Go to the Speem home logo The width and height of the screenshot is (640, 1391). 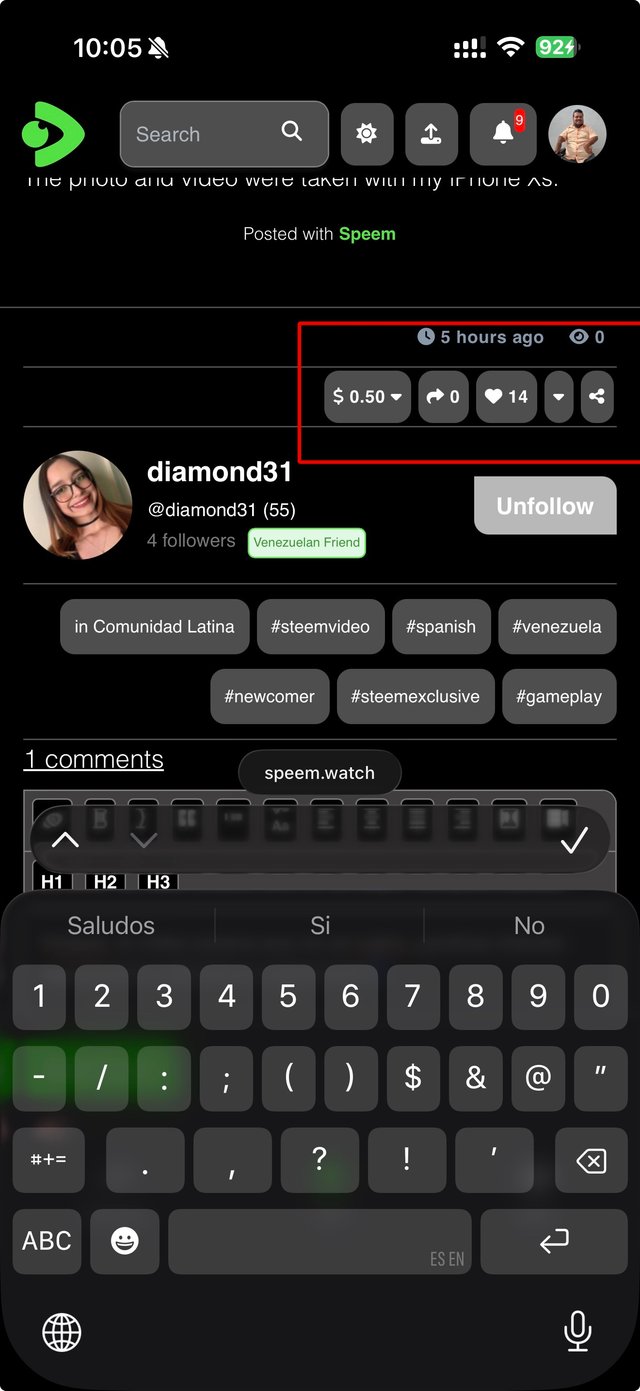54,134
